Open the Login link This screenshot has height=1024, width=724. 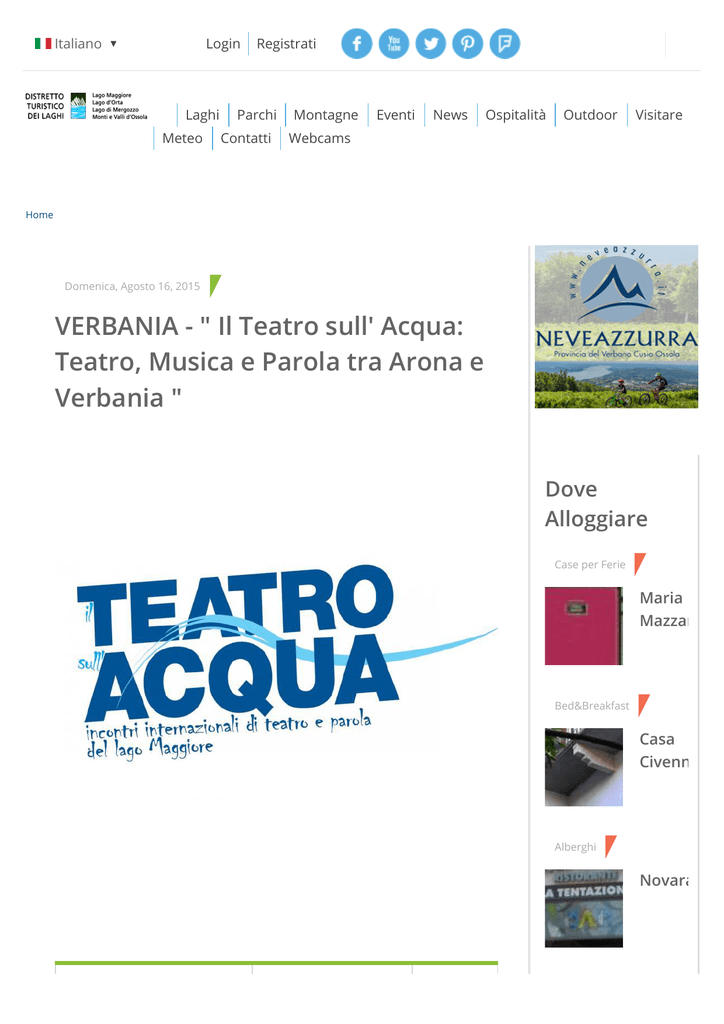click(223, 44)
